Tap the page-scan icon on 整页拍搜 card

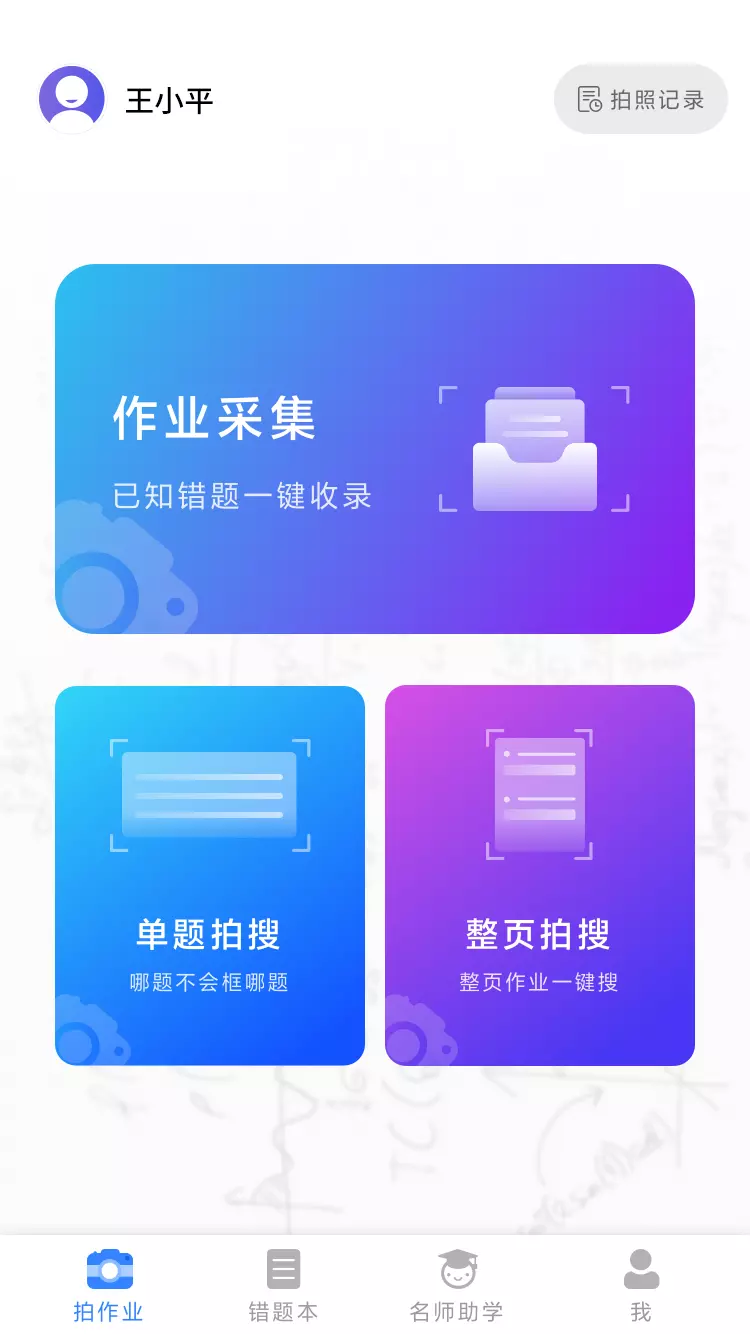coord(539,795)
